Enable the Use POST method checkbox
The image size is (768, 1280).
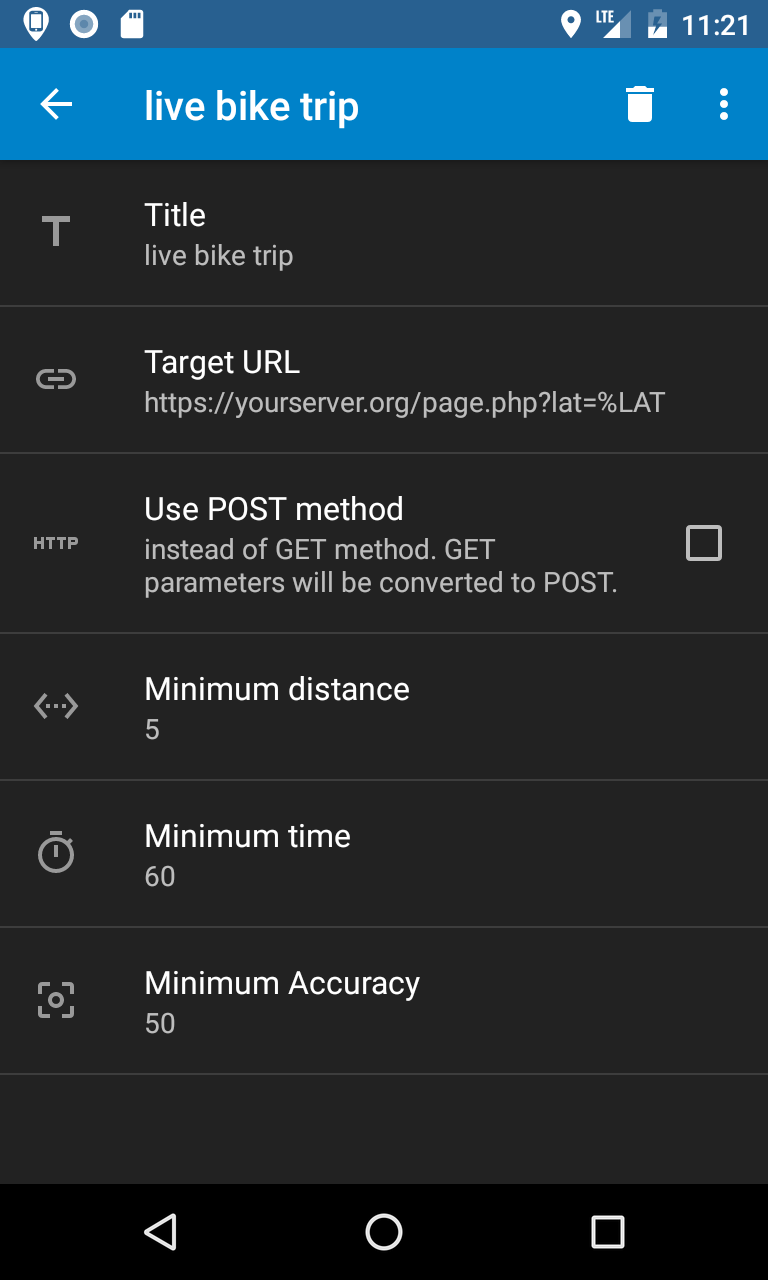point(703,543)
